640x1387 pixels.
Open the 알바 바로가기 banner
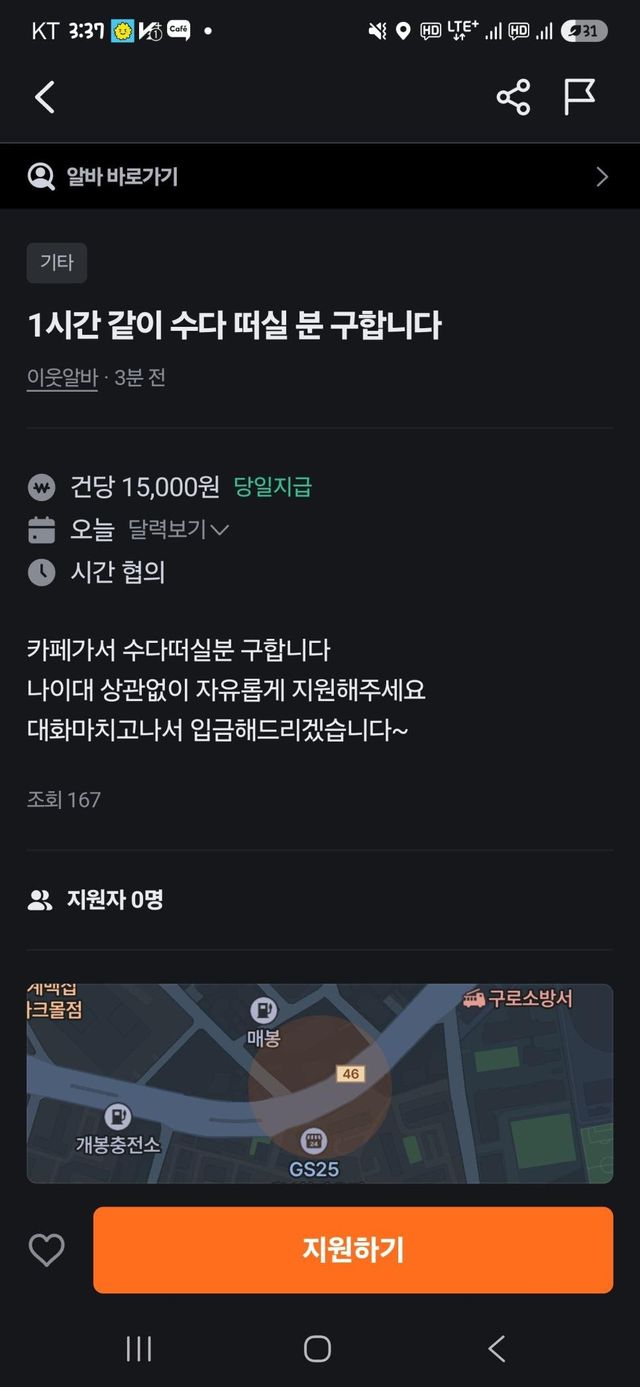pos(320,177)
